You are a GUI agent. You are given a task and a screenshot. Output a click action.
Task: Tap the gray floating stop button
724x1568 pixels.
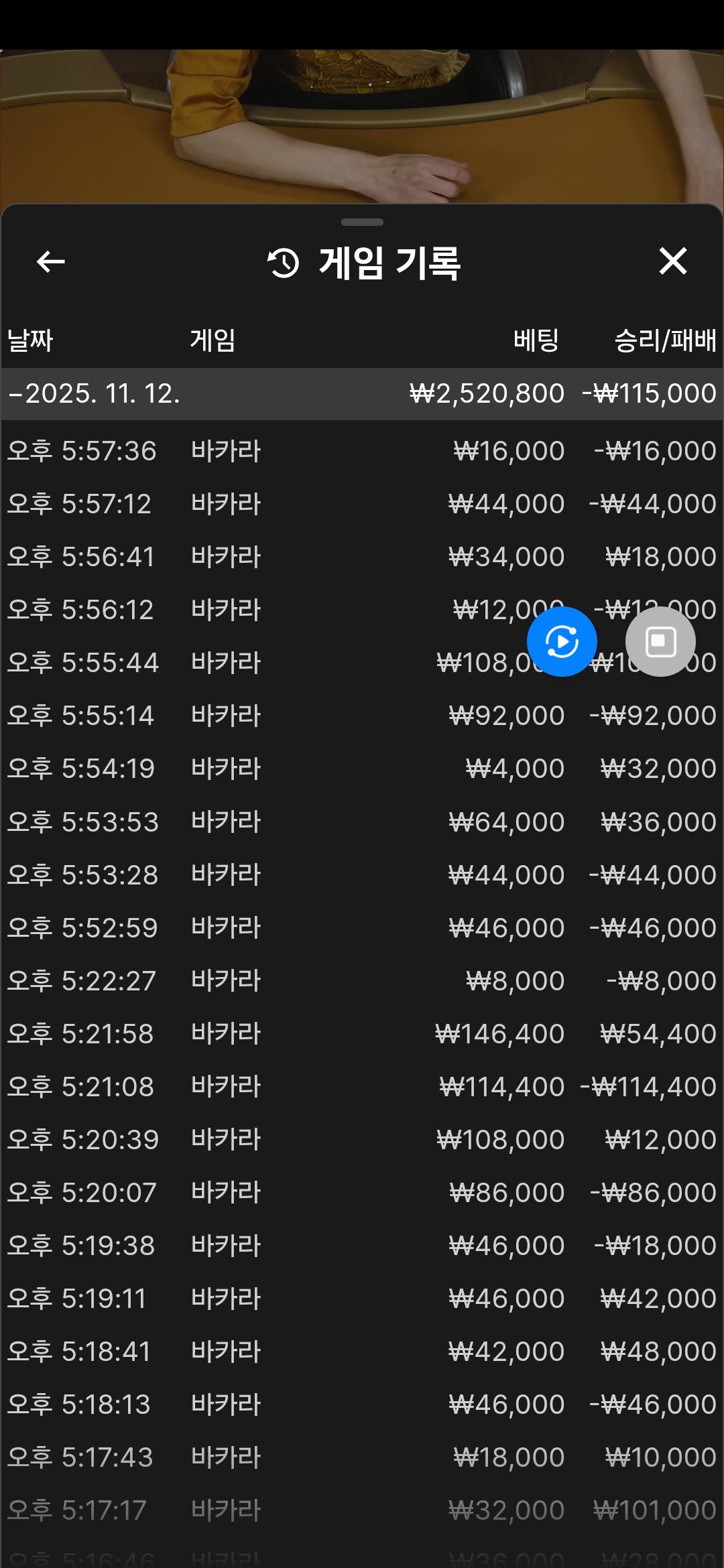click(x=660, y=641)
